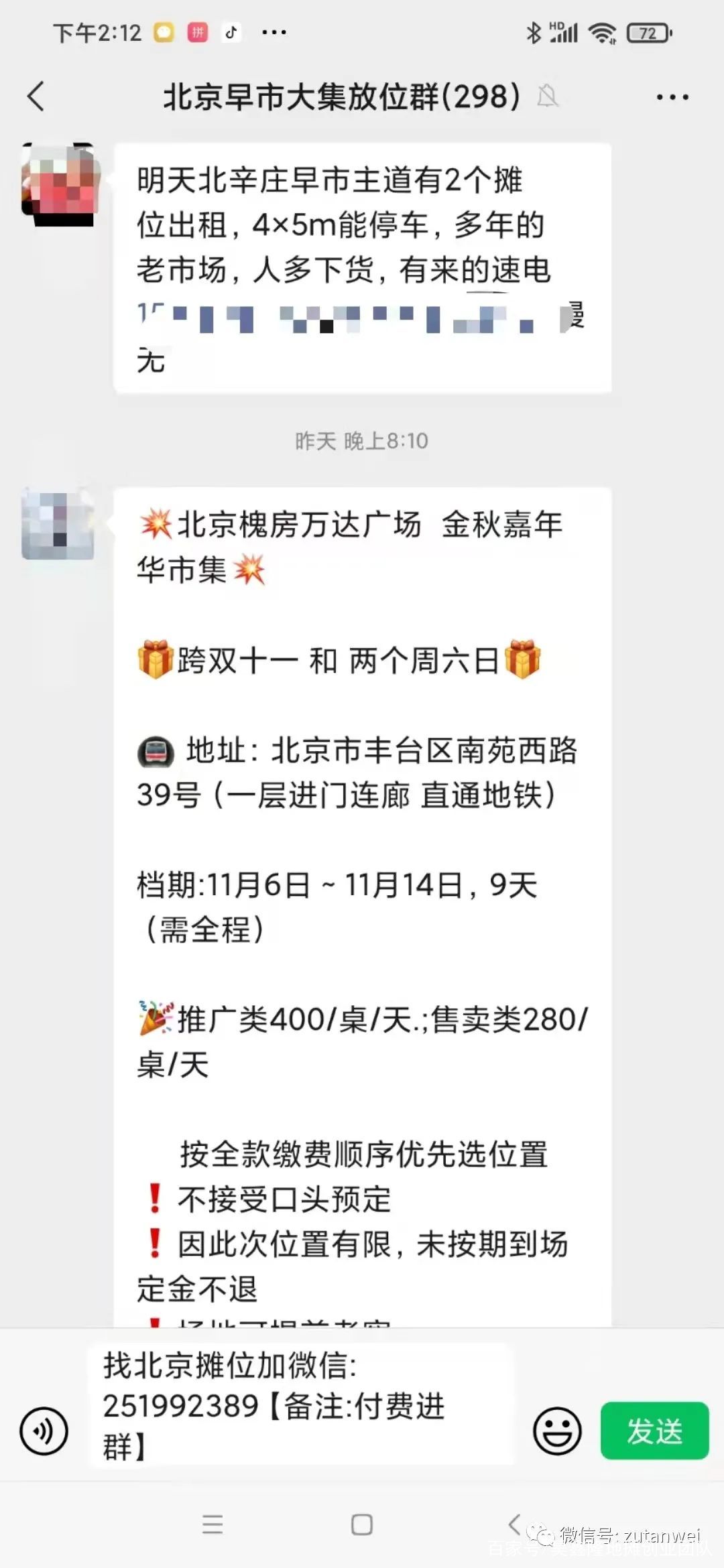Go back from the group chat
Image resolution: width=724 pixels, height=1568 pixels.
(x=36, y=96)
